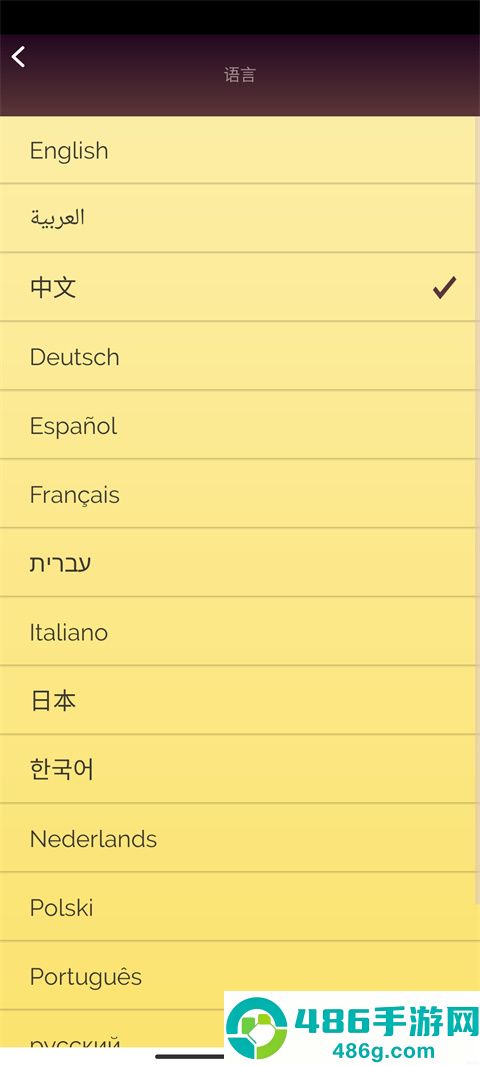The image size is (480, 1066).
Task: Select Português as the language
Action: pos(238,976)
